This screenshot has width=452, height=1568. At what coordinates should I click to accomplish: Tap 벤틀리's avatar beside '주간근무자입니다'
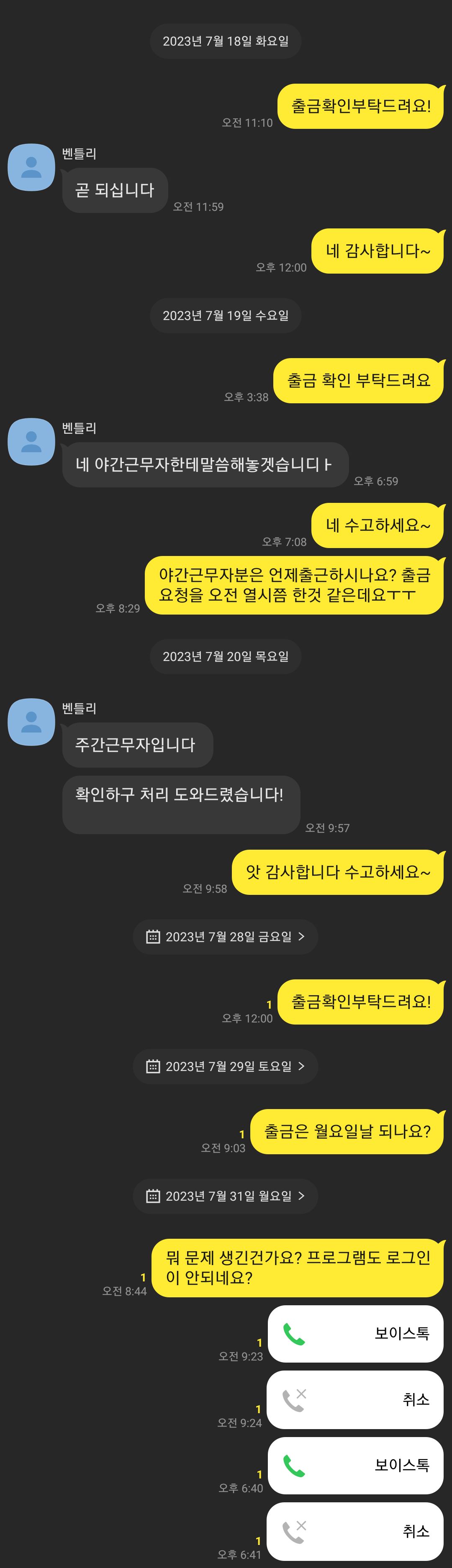pyautogui.click(x=31, y=722)
